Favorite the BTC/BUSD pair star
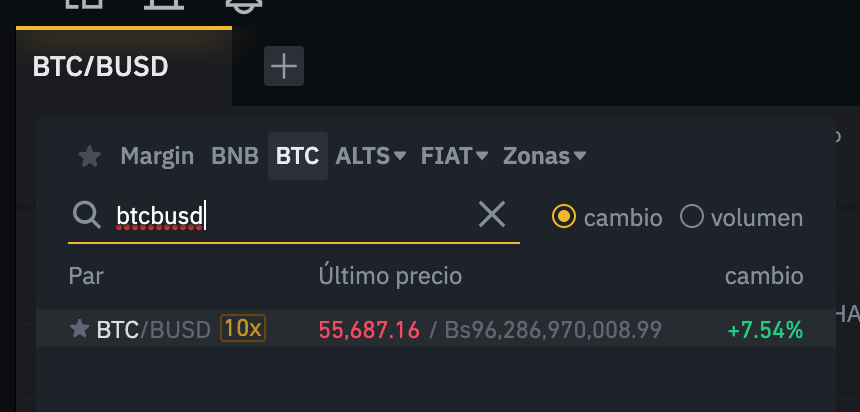Image resolution: width=860 pixels, height=412 pixels. tap(80, 329)
